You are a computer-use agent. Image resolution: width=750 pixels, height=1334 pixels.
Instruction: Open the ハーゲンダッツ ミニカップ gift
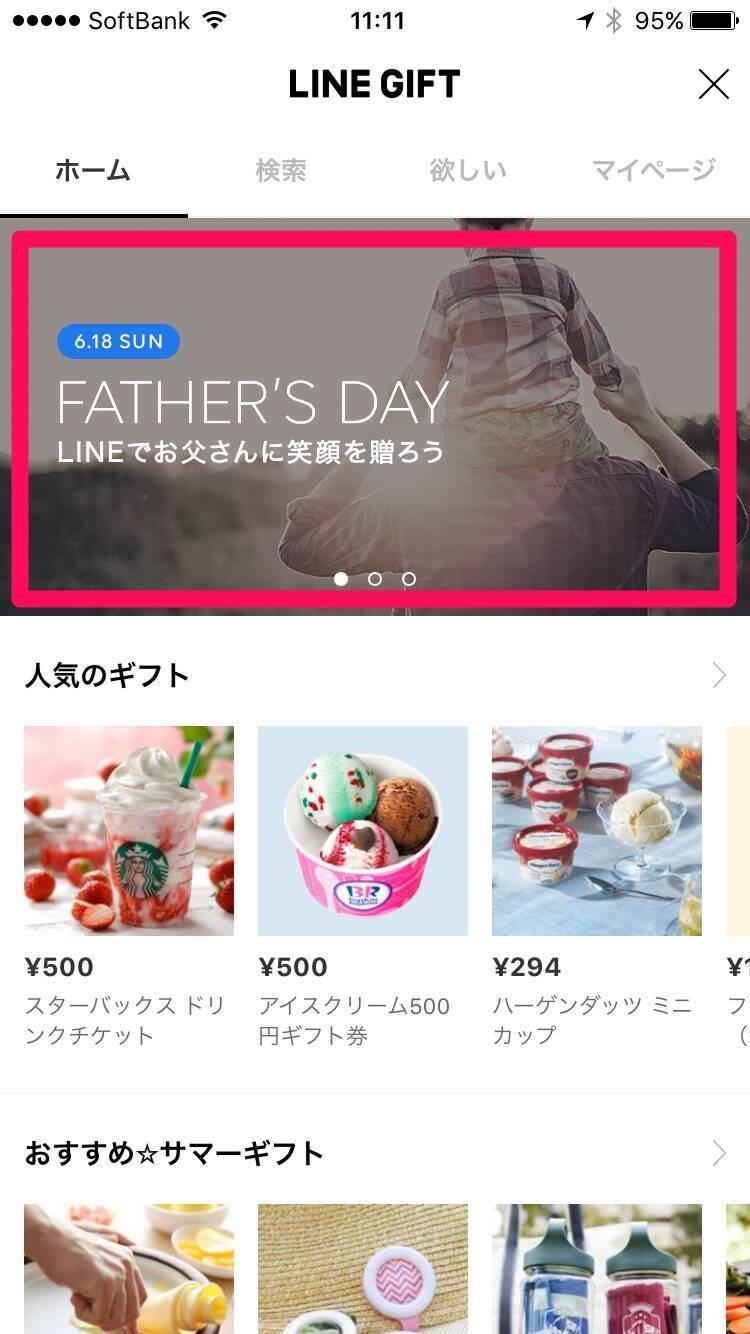tap(597, 831)
